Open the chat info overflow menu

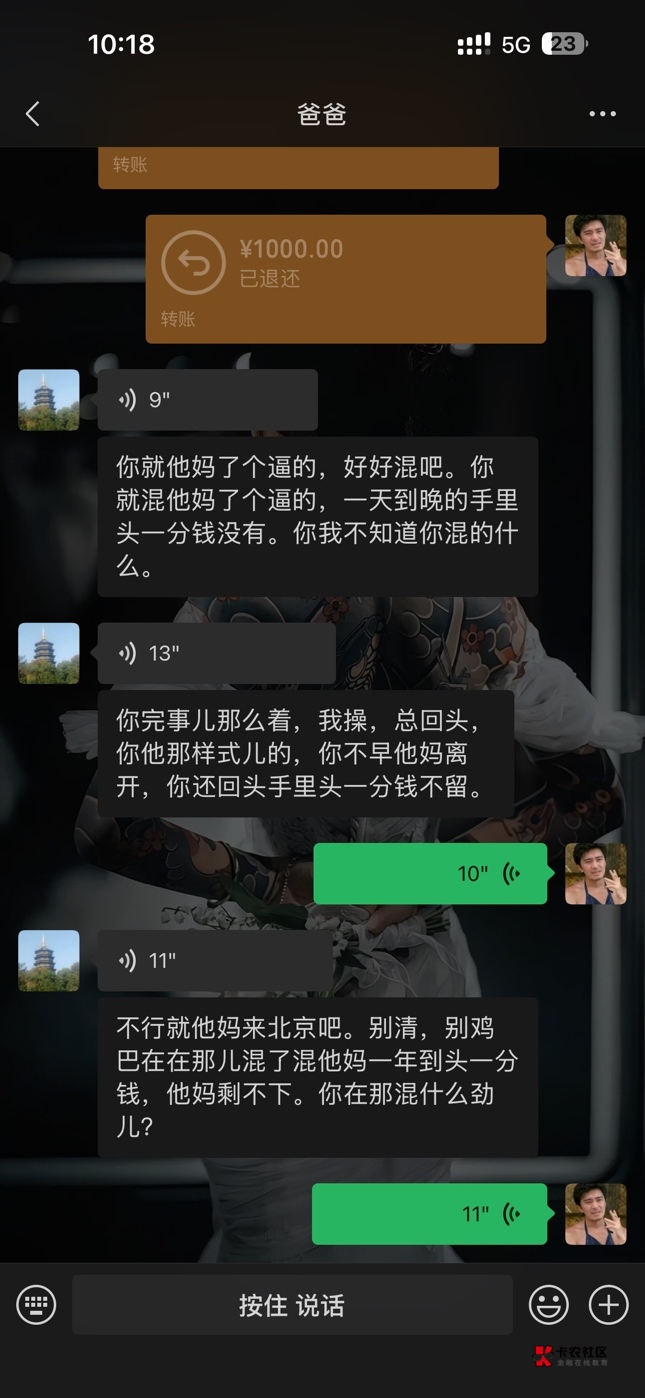602,114
